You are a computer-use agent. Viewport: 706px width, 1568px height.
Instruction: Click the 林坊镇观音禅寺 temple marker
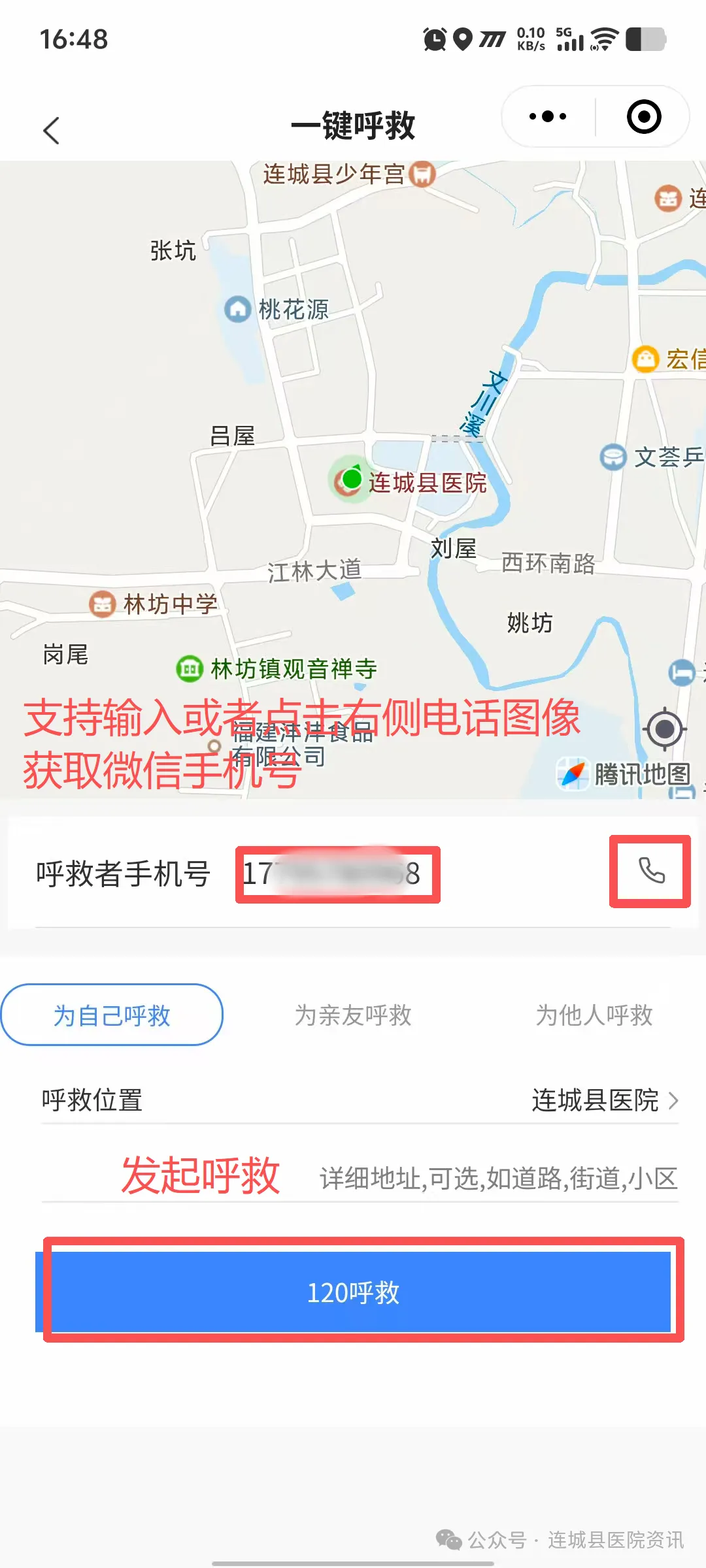189,669
